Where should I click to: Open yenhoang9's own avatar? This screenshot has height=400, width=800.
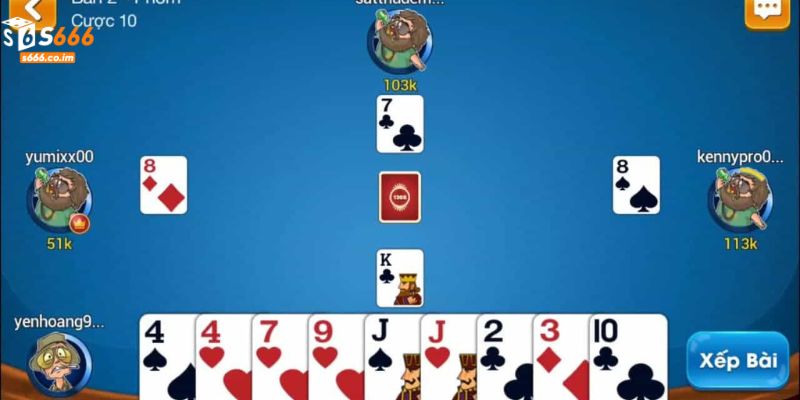[x=59, y=364]
